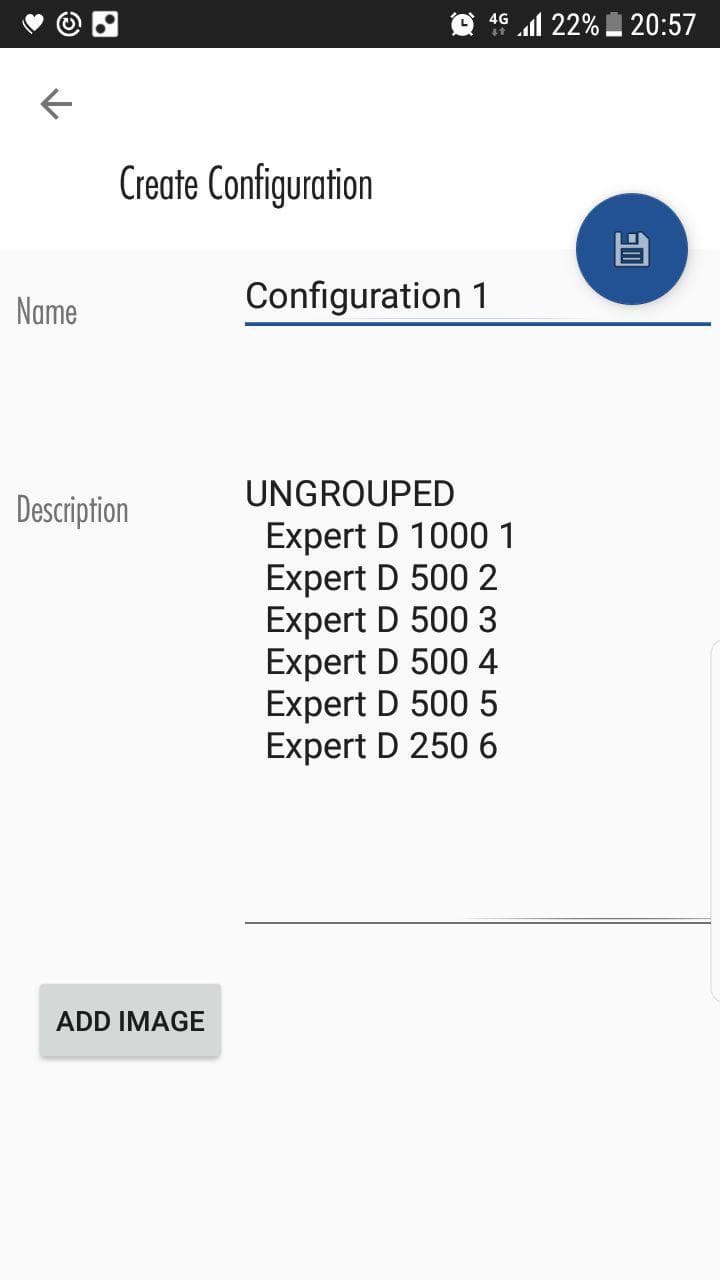Go back using the arrow icon
Viewport: 720px width, 1280px height.
click(x=56, y=103)
